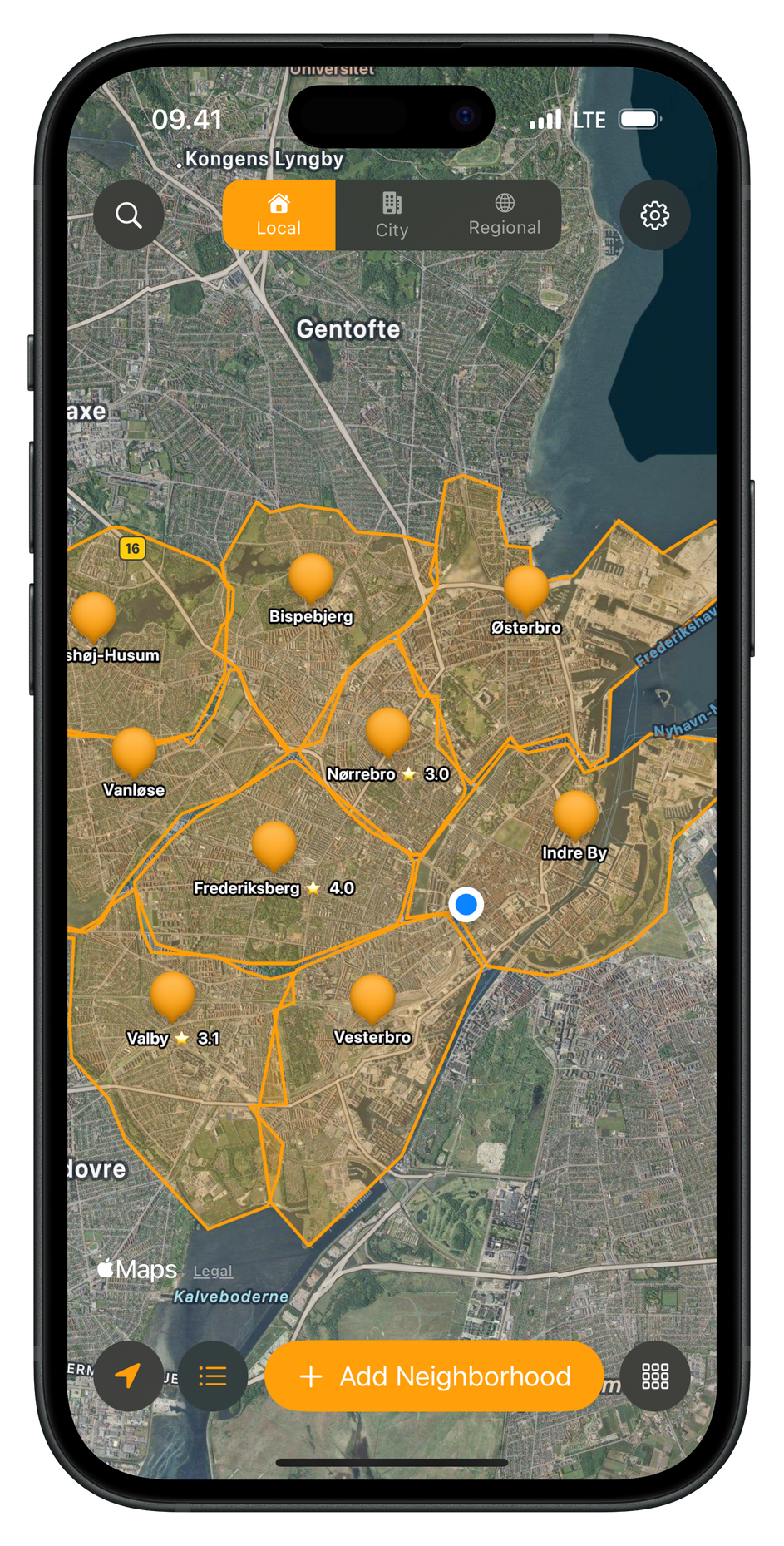This screenshot has width=784, height=1546.
Task: Tap Add Neighborhood button
Action: point(434,1376)
